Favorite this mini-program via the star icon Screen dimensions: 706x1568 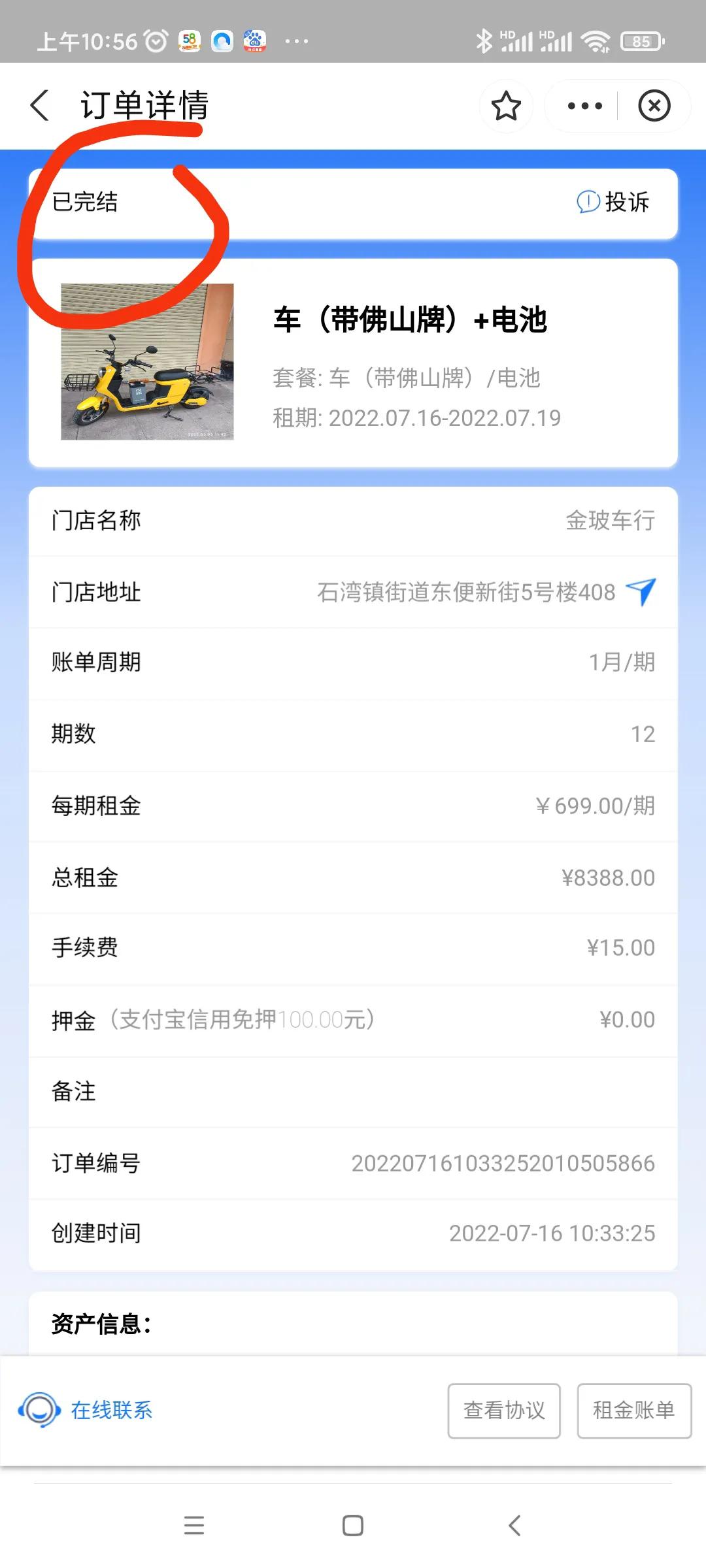(x=507, y=106)
